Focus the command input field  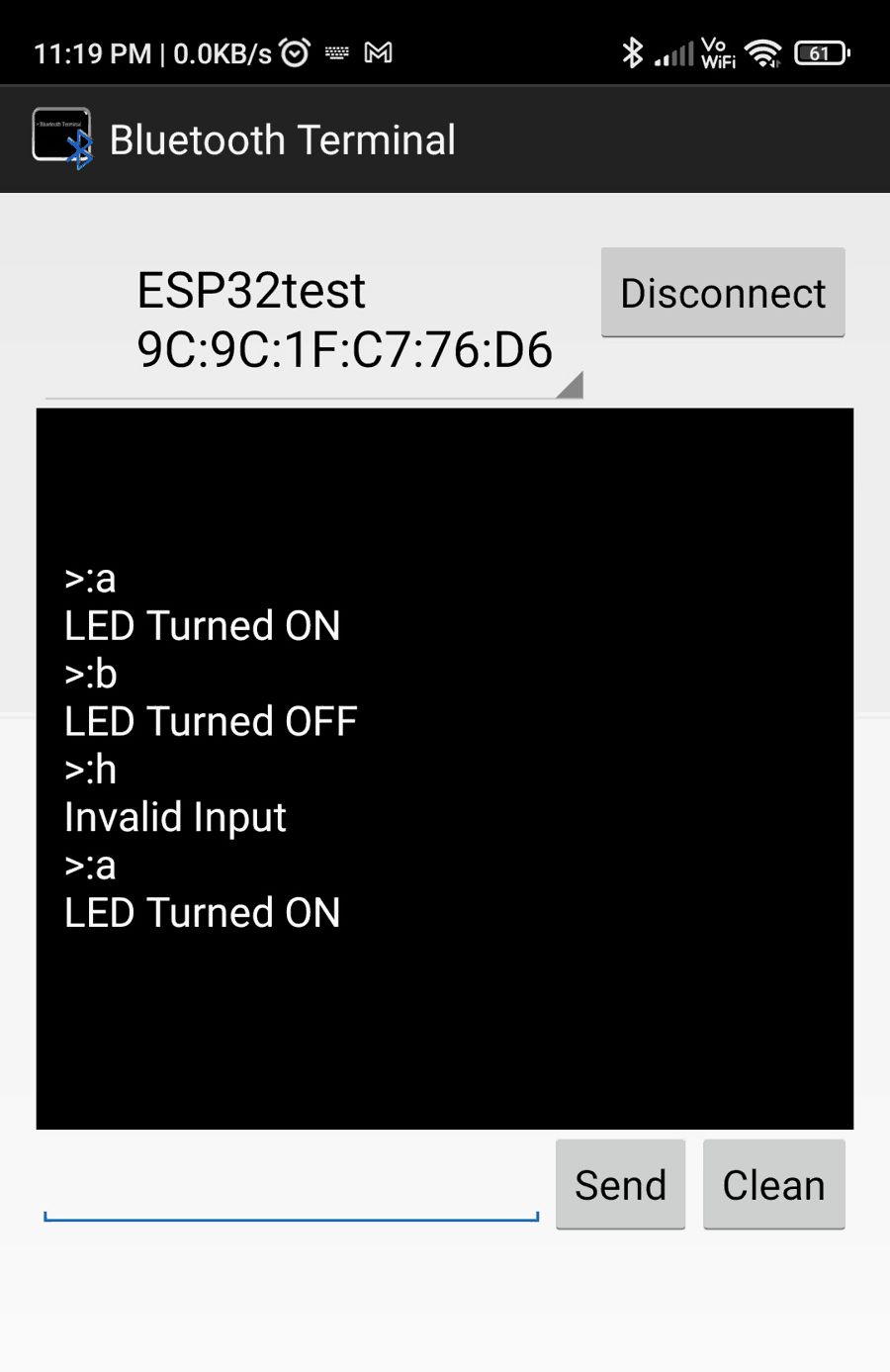pyautogui.click(x=291, y=1191)
